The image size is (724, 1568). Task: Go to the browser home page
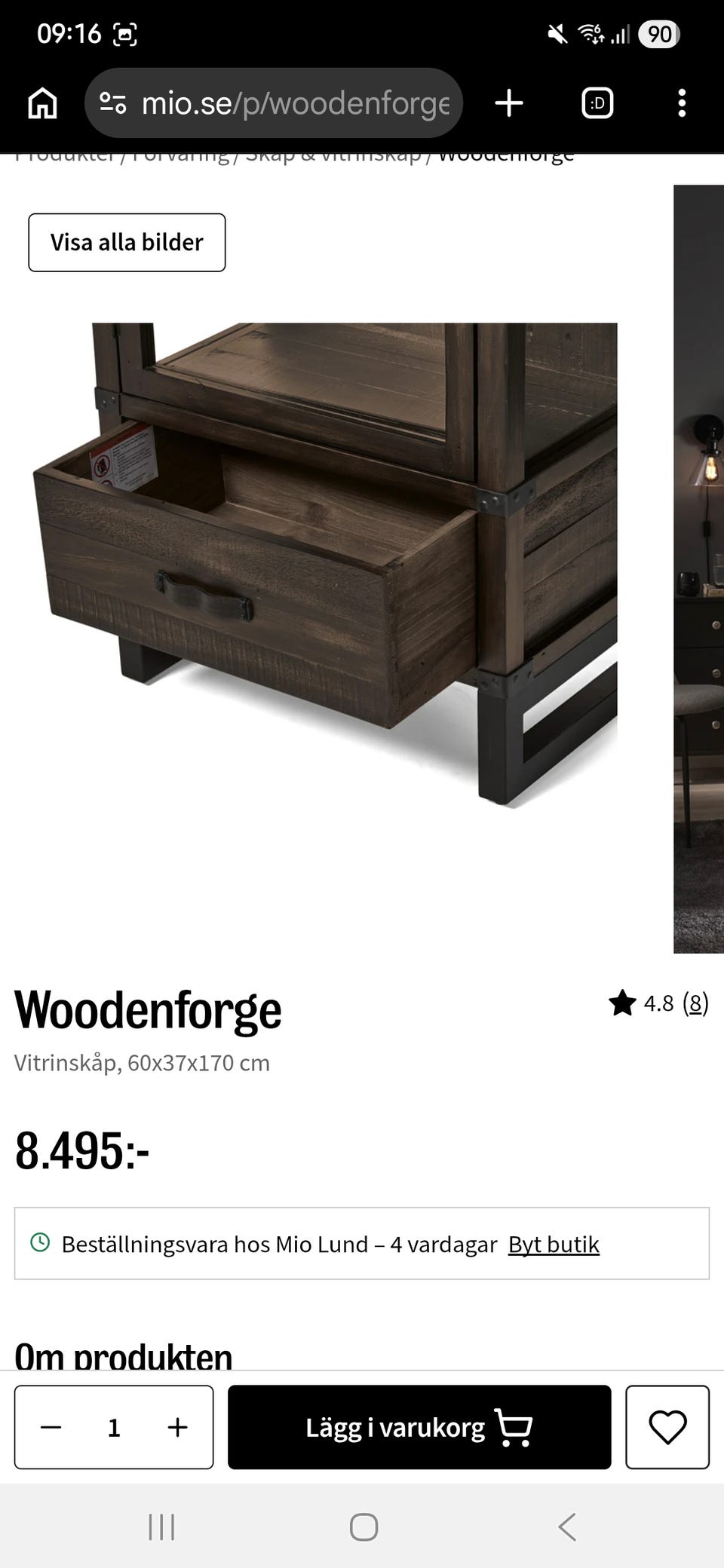tap(42, 103)
